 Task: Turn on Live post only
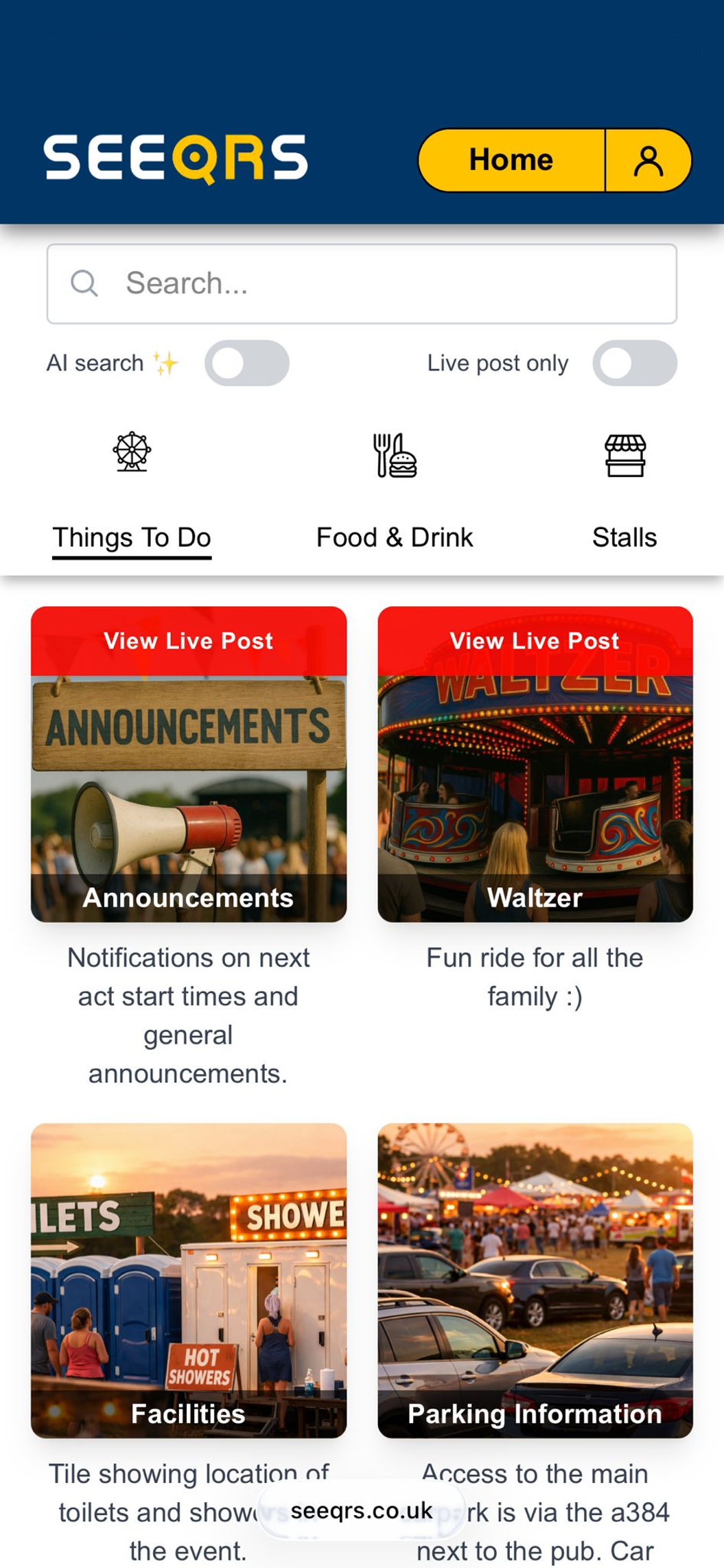(x=635, y=363)
